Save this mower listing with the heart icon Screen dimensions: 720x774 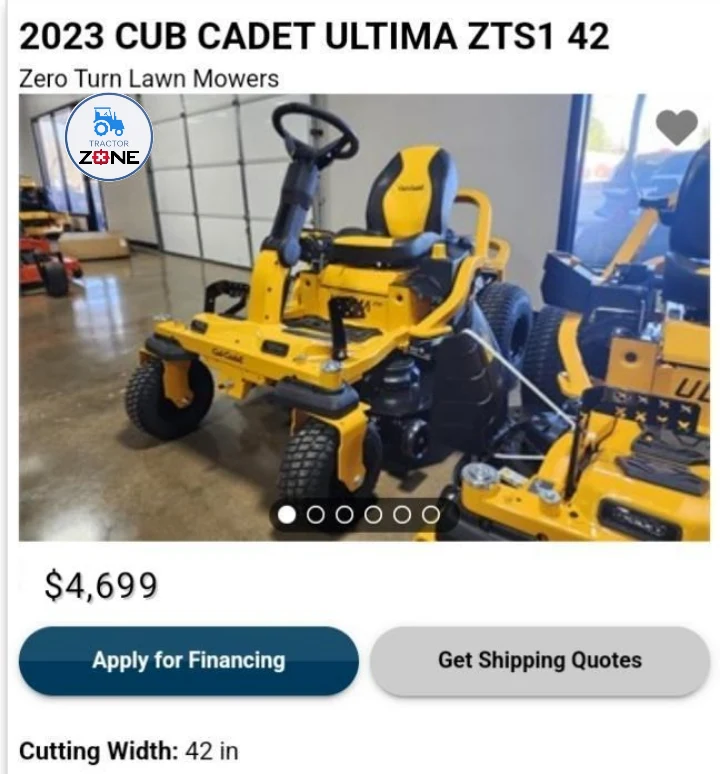click(x=676, y=127)
